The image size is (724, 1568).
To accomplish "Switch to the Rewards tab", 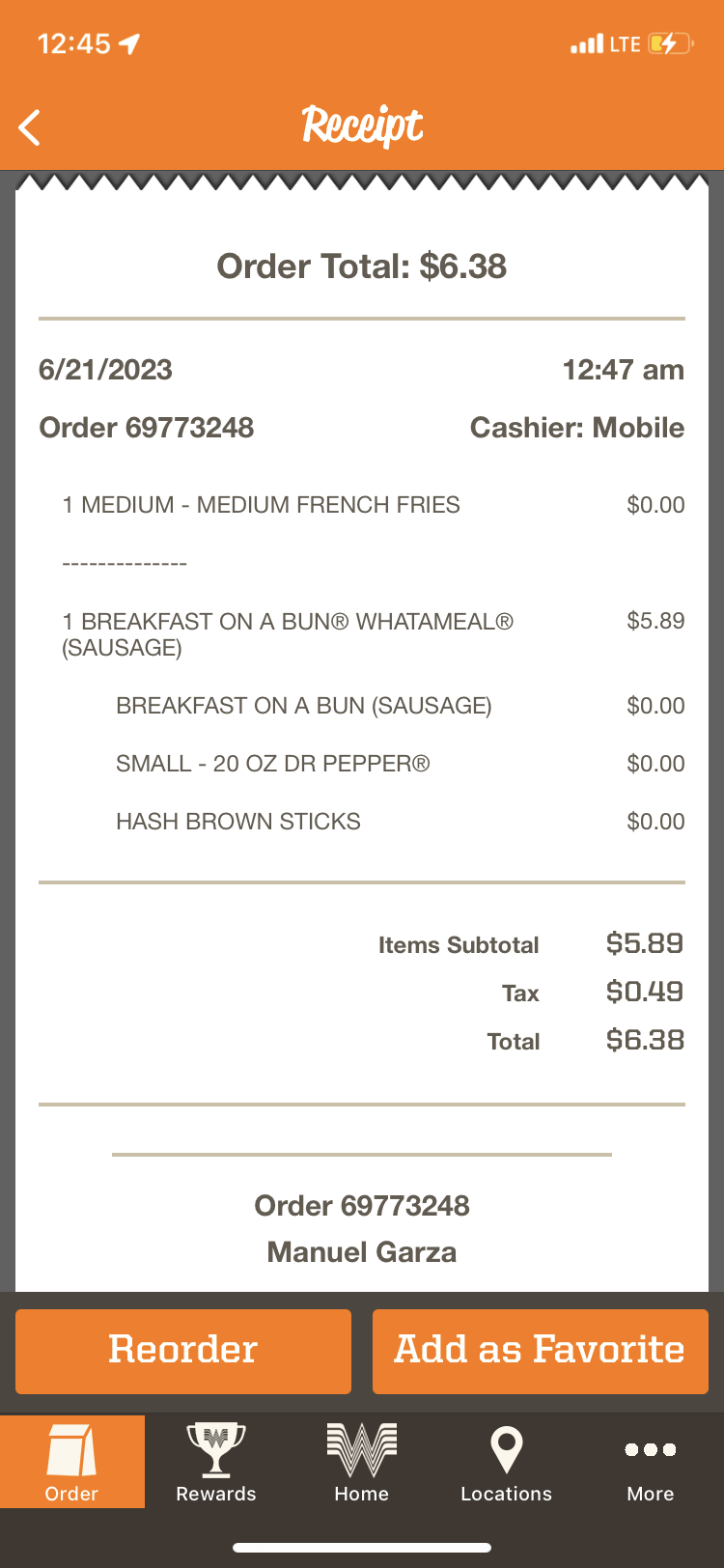I will pos(215,1461).
